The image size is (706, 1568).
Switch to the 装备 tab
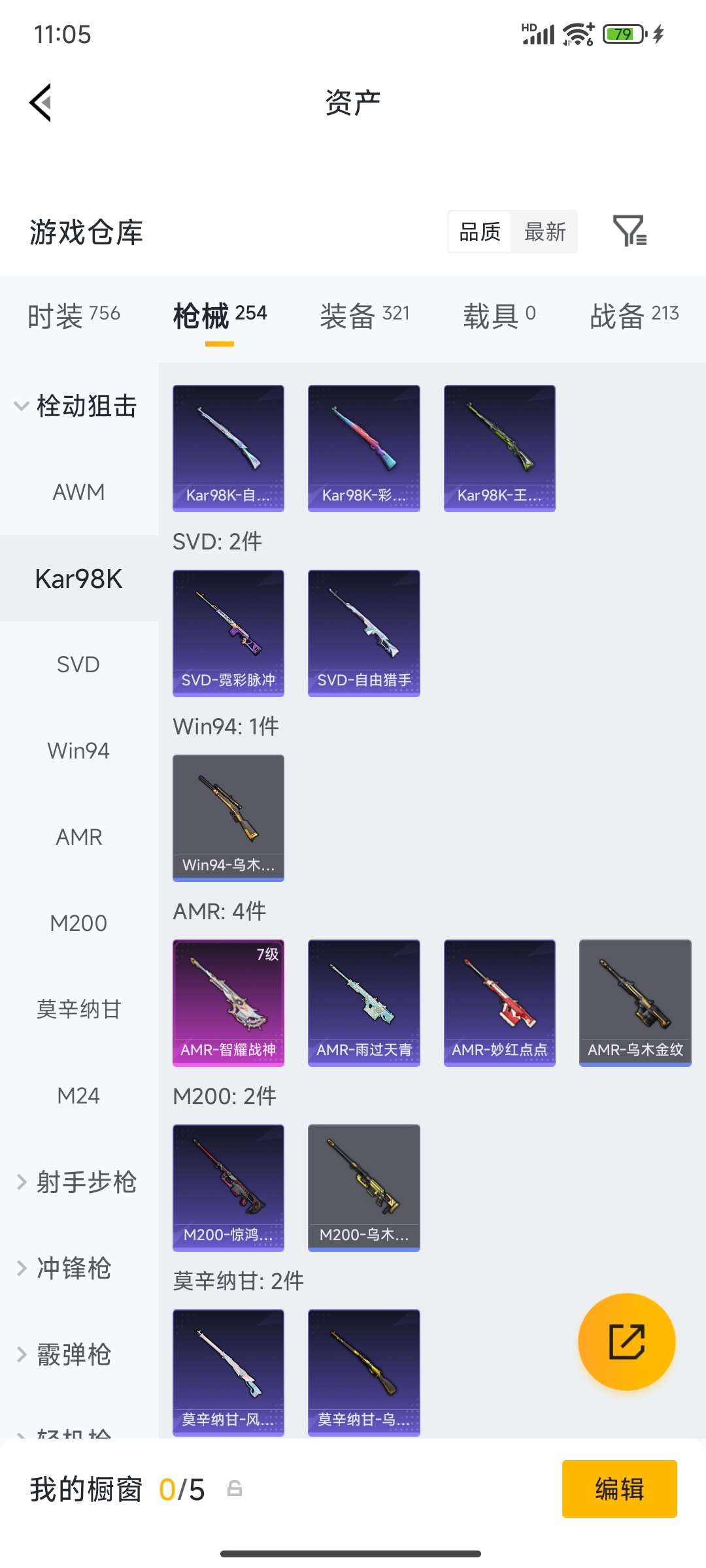coord(364,316)
